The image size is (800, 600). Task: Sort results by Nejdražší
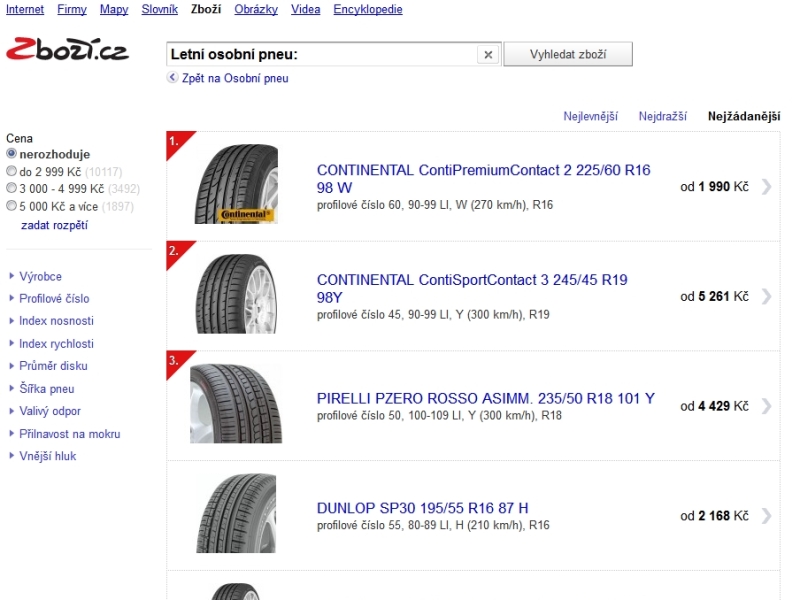663,116
